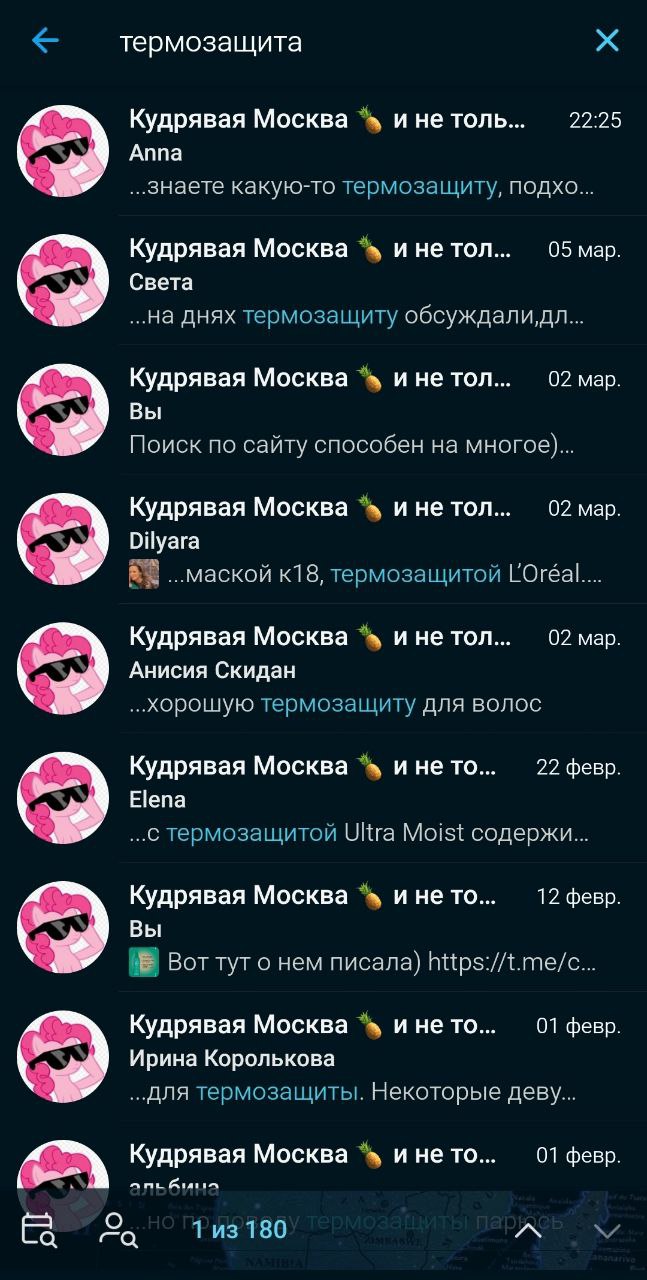Open your message about Поиск по сайту
This screenshot has height=1280, width=647.
323,410
